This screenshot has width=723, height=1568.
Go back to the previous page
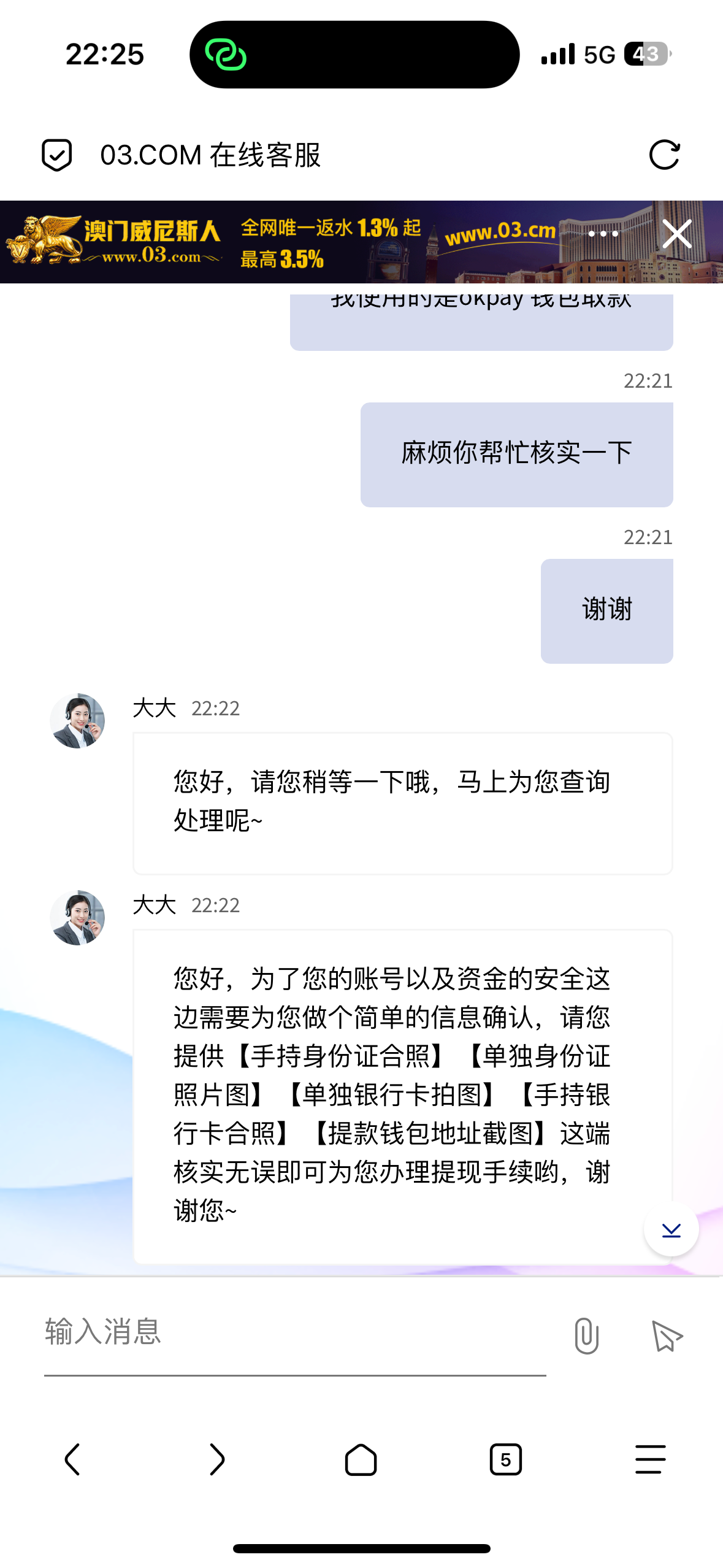[x=72, y=1459]
